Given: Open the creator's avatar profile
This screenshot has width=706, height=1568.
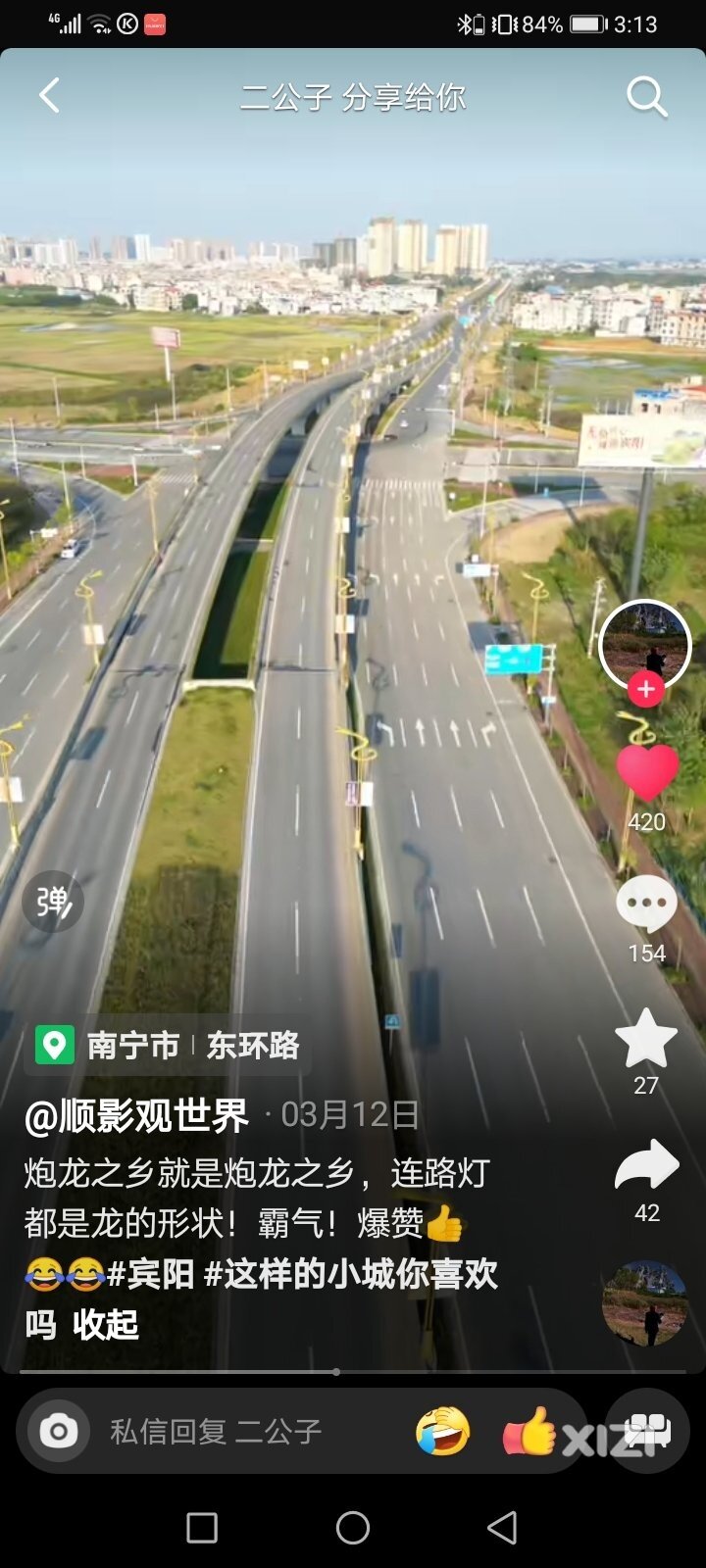Looking at the screenshot, I should (644, 644).
